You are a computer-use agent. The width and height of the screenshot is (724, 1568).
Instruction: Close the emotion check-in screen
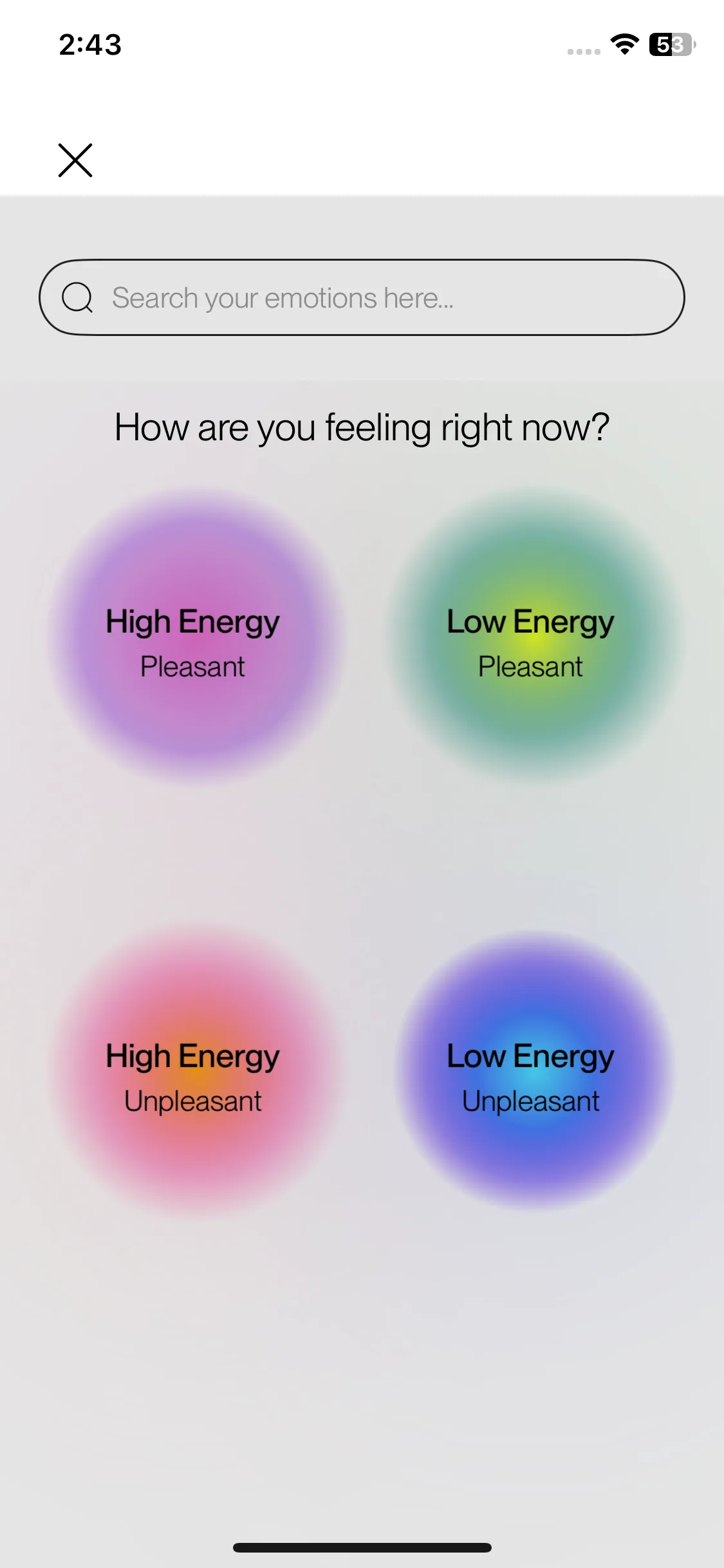coord(75,160)
